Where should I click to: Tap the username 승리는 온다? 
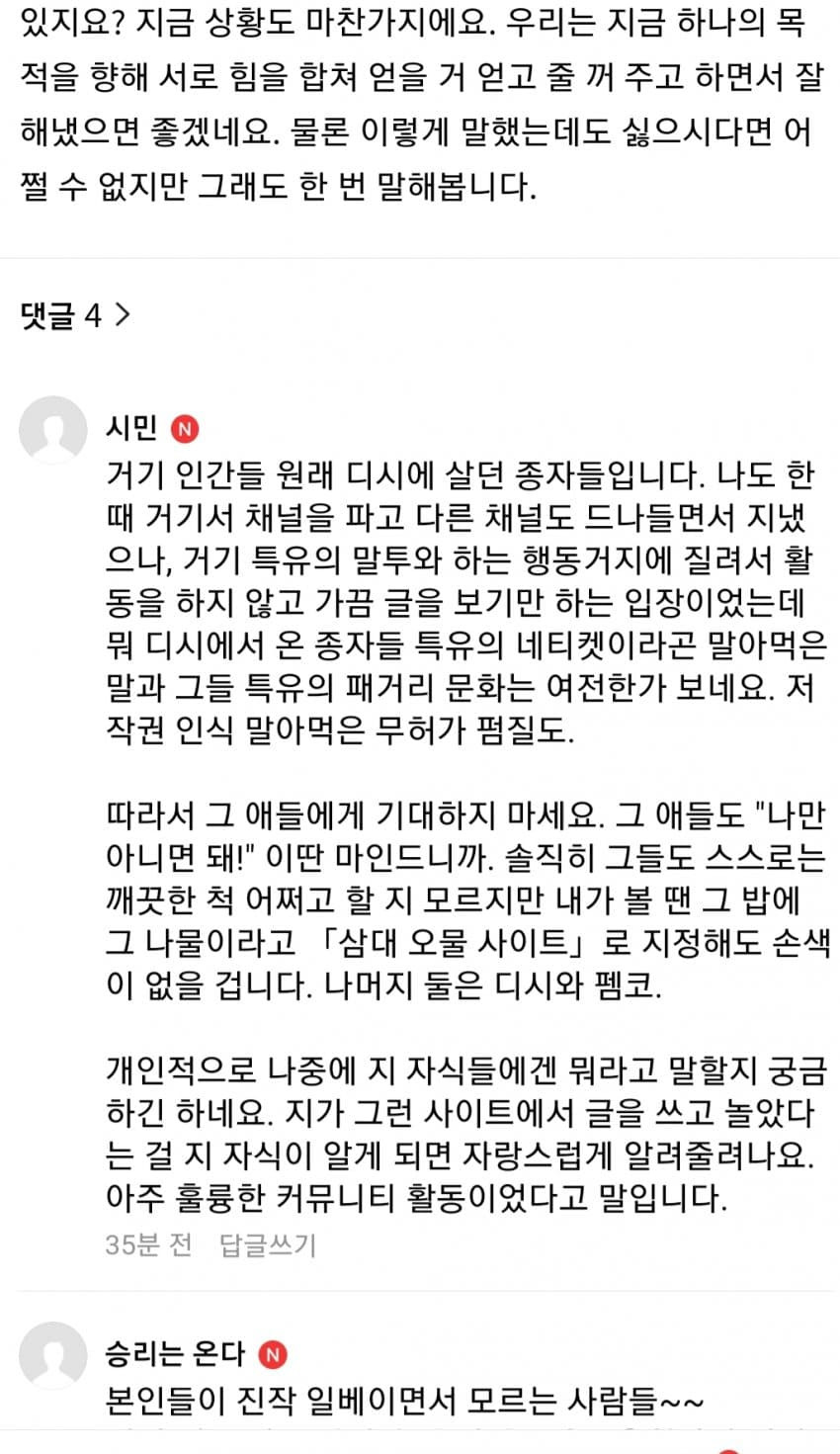click(176, 1354)
